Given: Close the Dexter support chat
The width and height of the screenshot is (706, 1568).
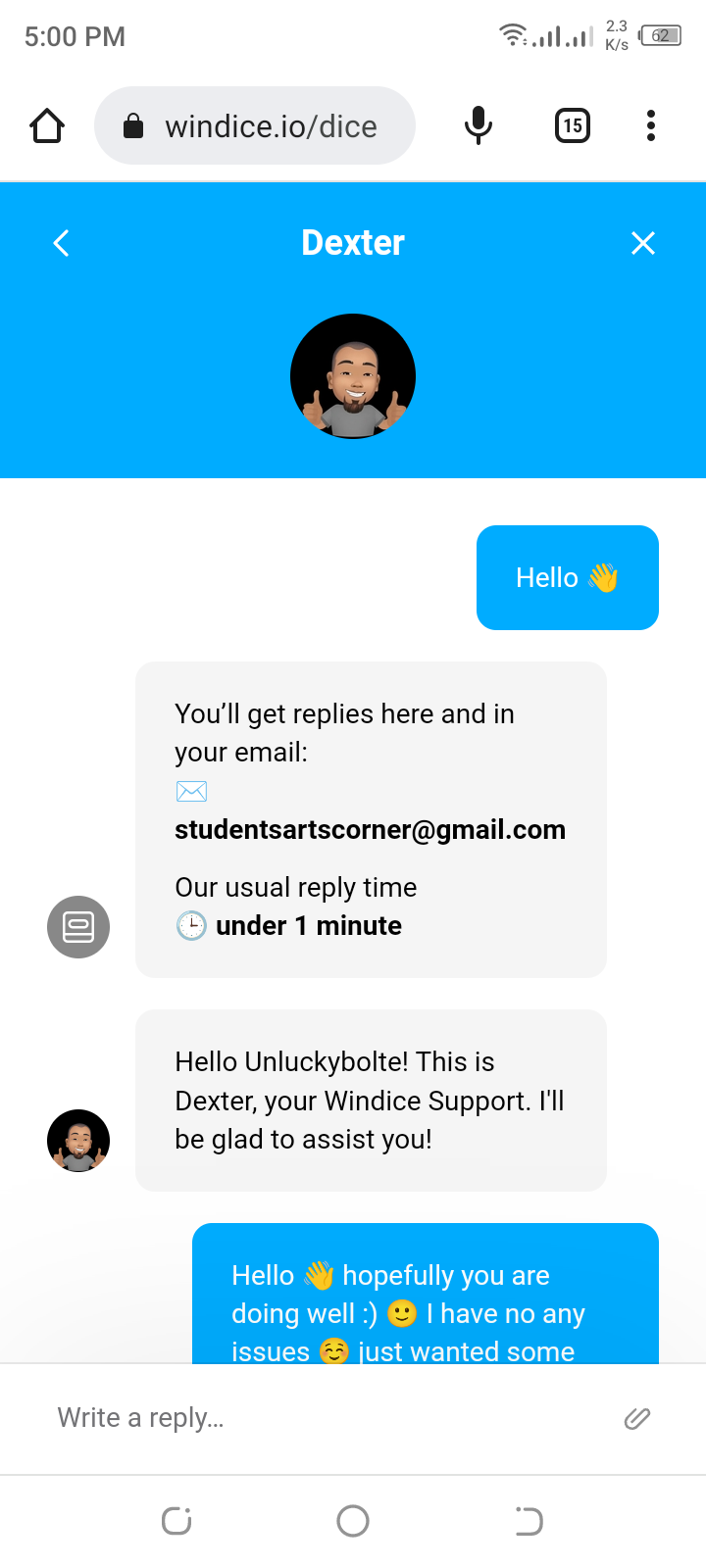Looking at the screenshot, I should pos(643,243).
